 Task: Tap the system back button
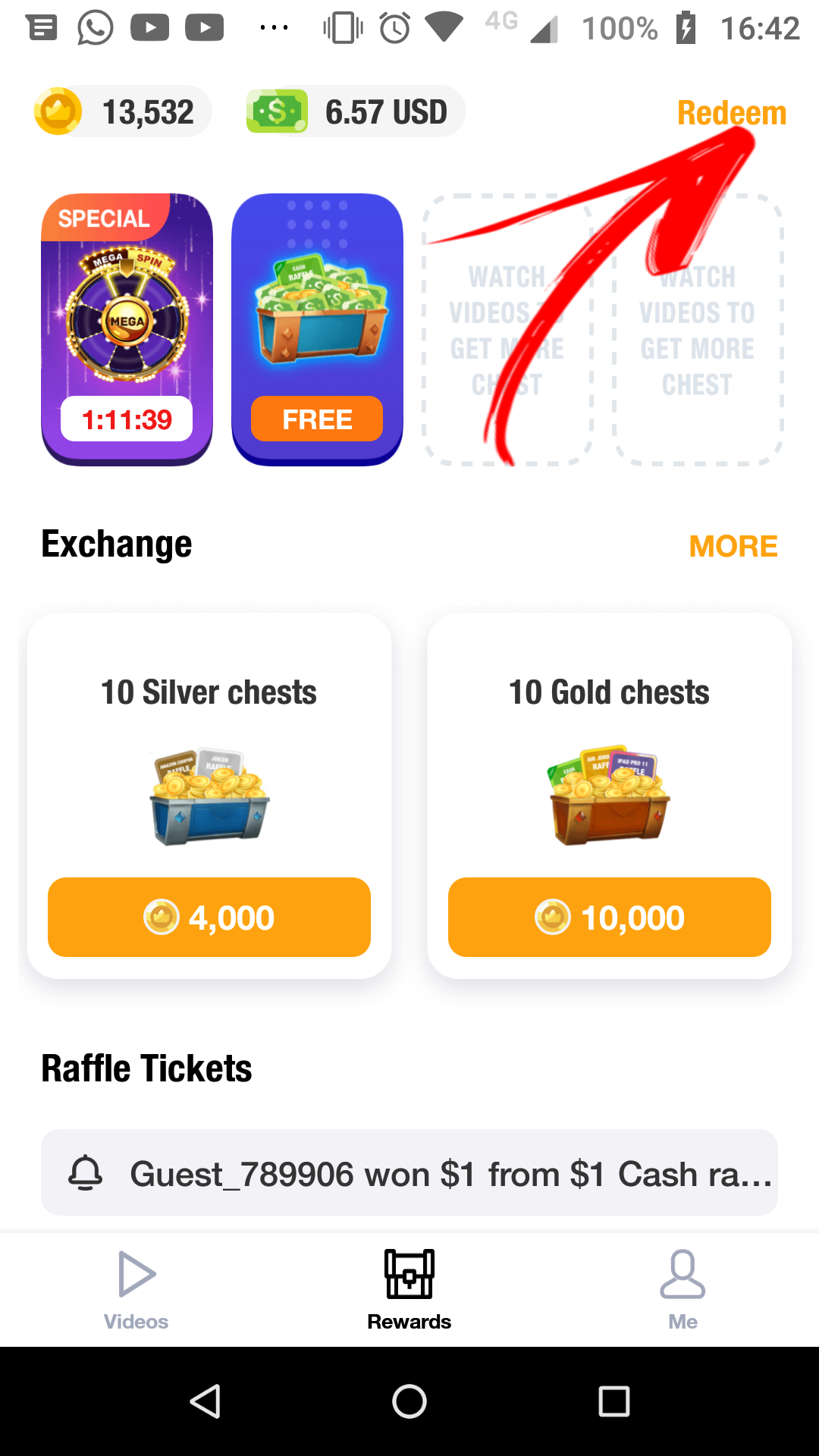click(205, 1401)
